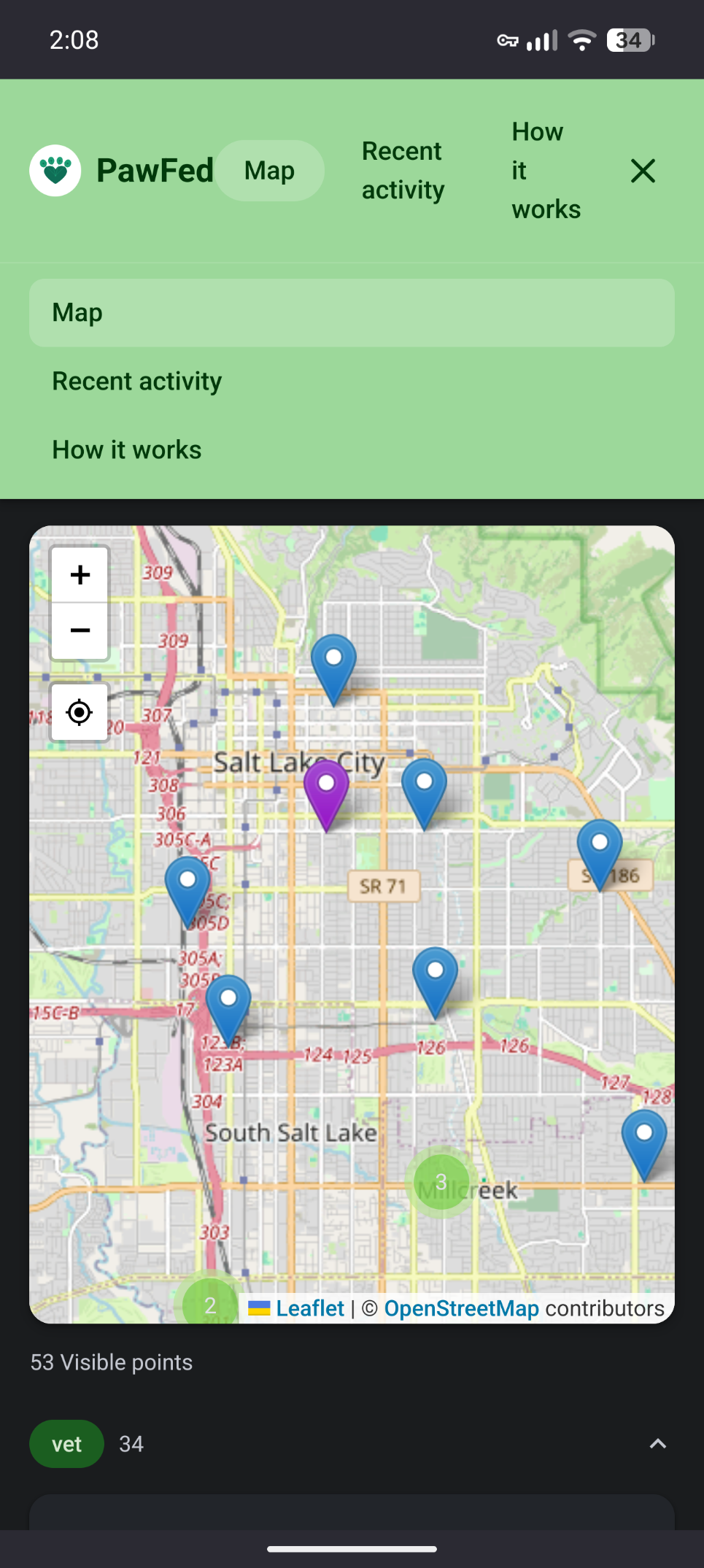Image resolution: width=704 pixels, height=1568 pixels.
Task: Open Recent activity in the dropdown menu
Action: point(137,381)
